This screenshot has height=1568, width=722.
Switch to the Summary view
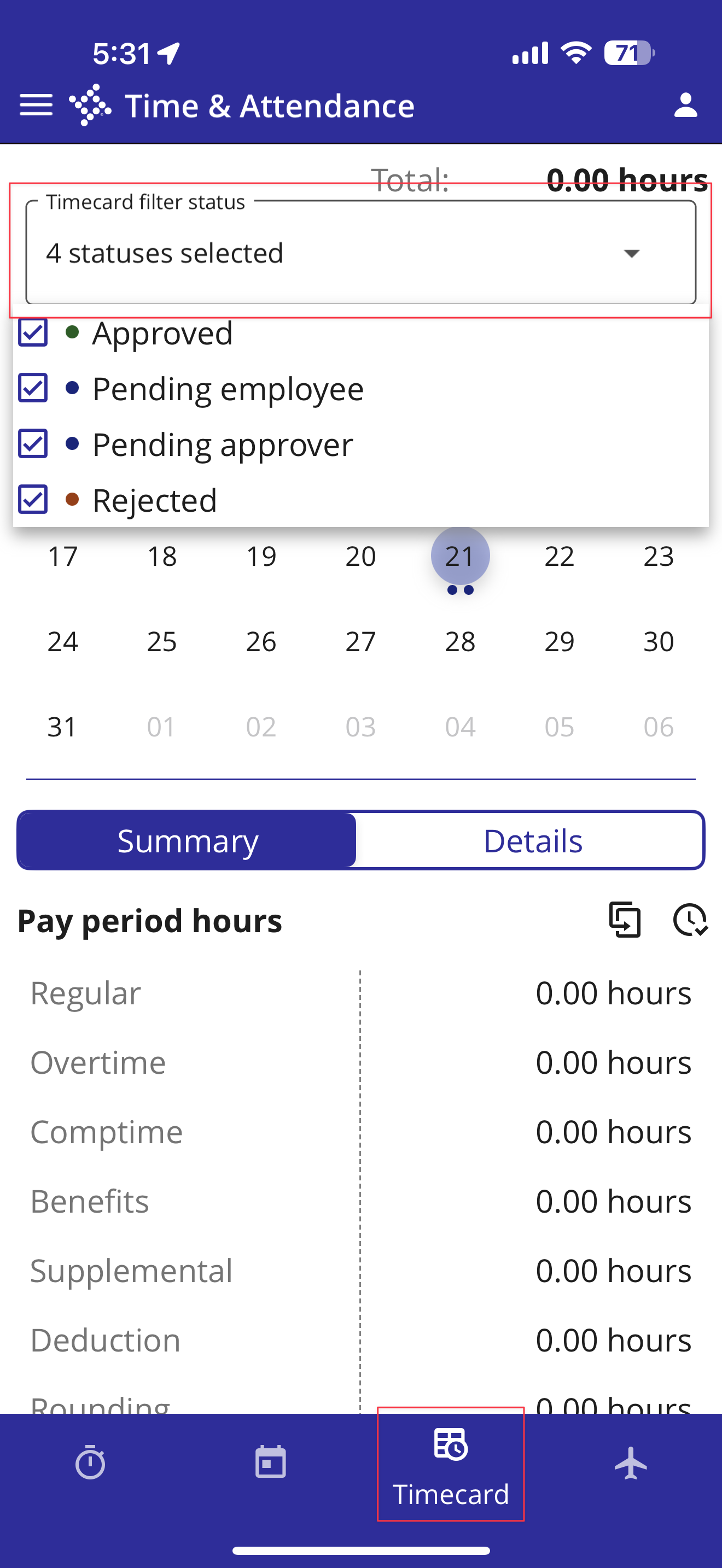188,841
